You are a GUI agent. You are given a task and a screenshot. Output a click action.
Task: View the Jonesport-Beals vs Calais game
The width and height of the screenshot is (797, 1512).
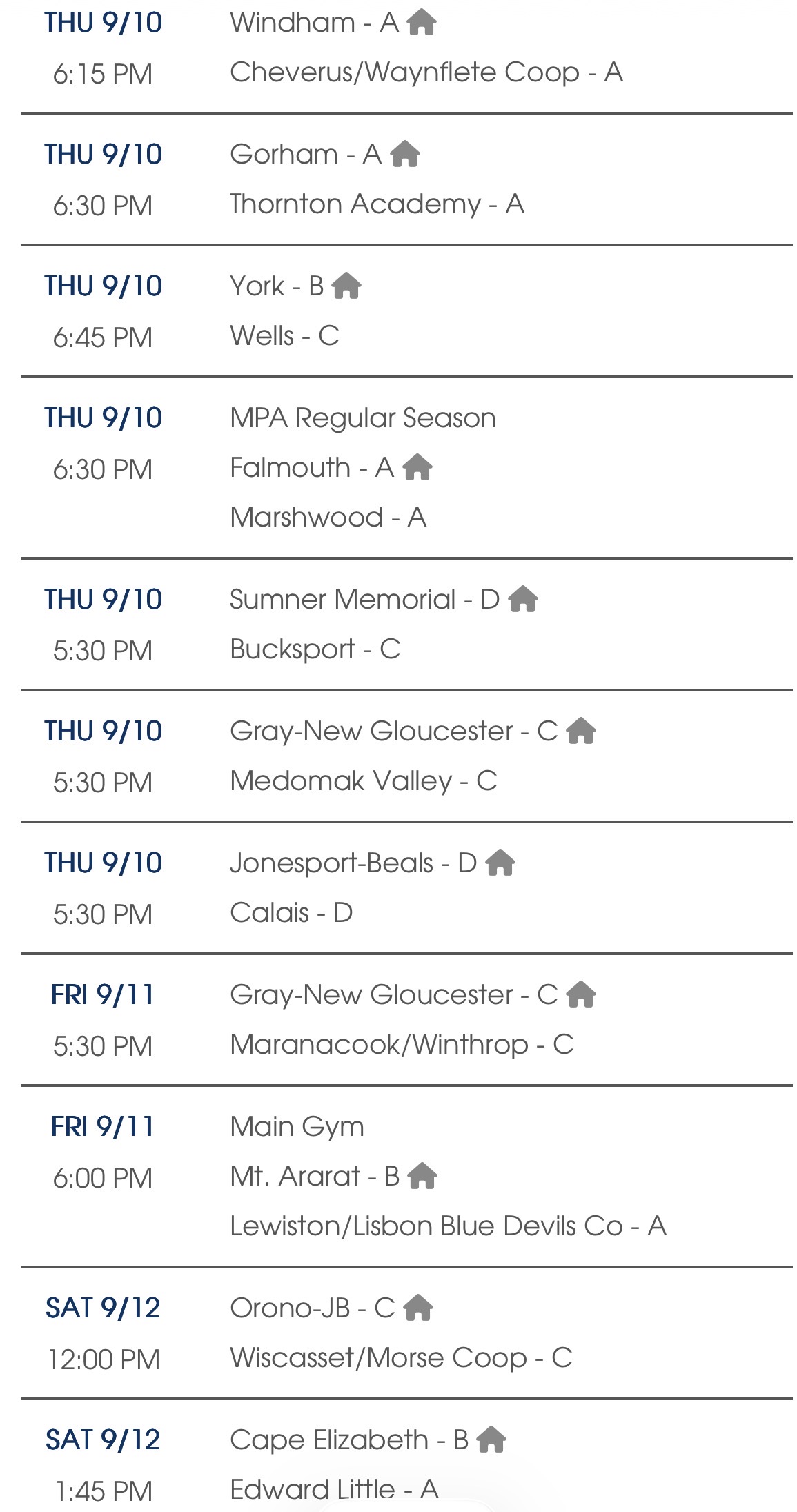coord(406,888)
